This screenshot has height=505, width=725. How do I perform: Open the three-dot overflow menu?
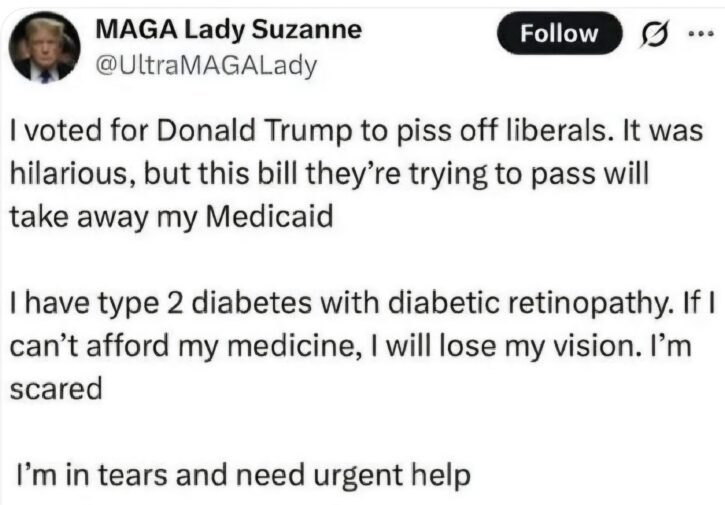tap(701, 34)
